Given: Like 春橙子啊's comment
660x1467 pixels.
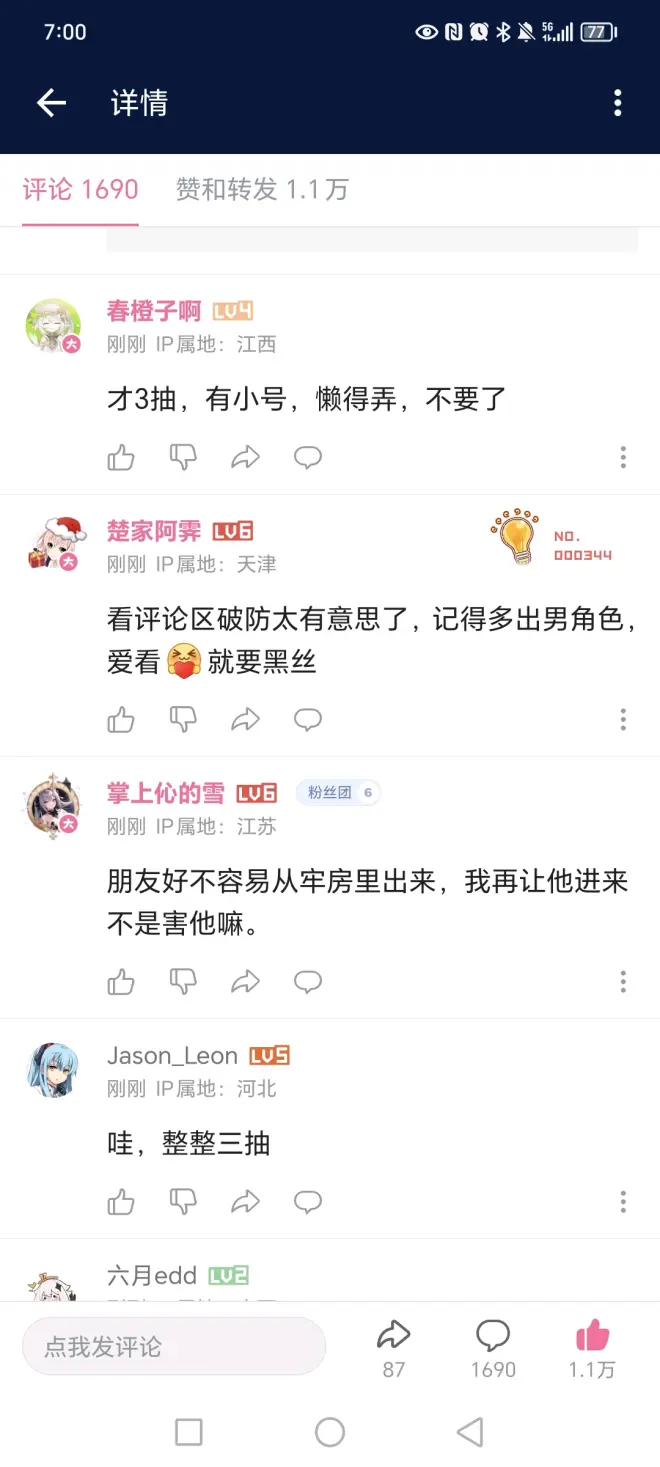Looking at the screenshot, I should tap(121, 458).
